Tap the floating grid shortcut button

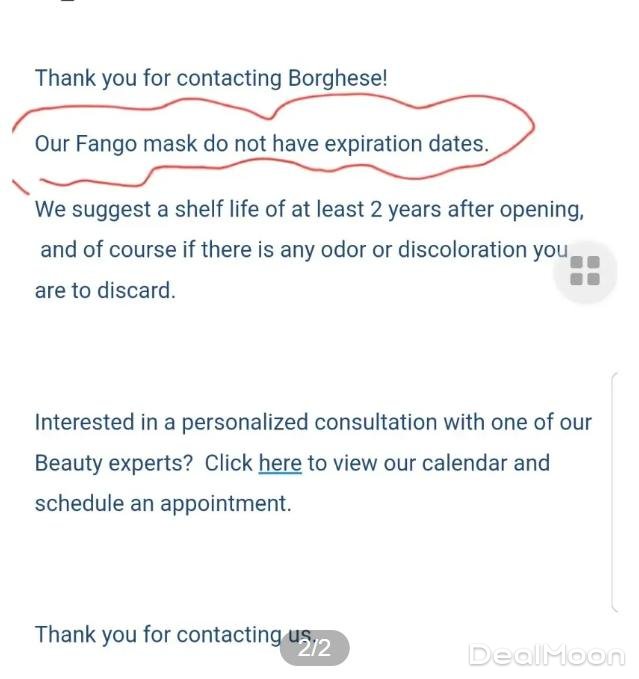click(585, 270)
